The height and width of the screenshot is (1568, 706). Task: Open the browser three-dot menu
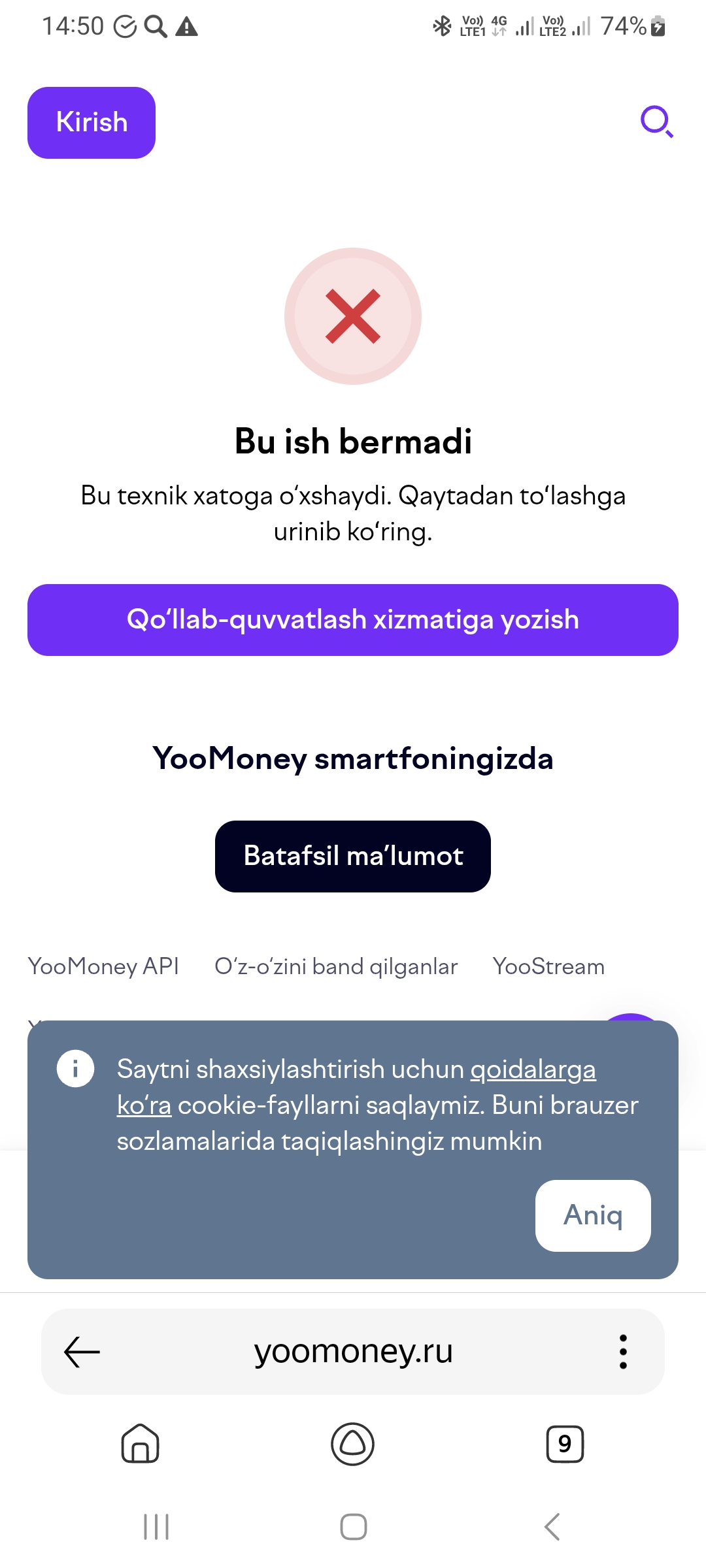[x=623, y=1352]
